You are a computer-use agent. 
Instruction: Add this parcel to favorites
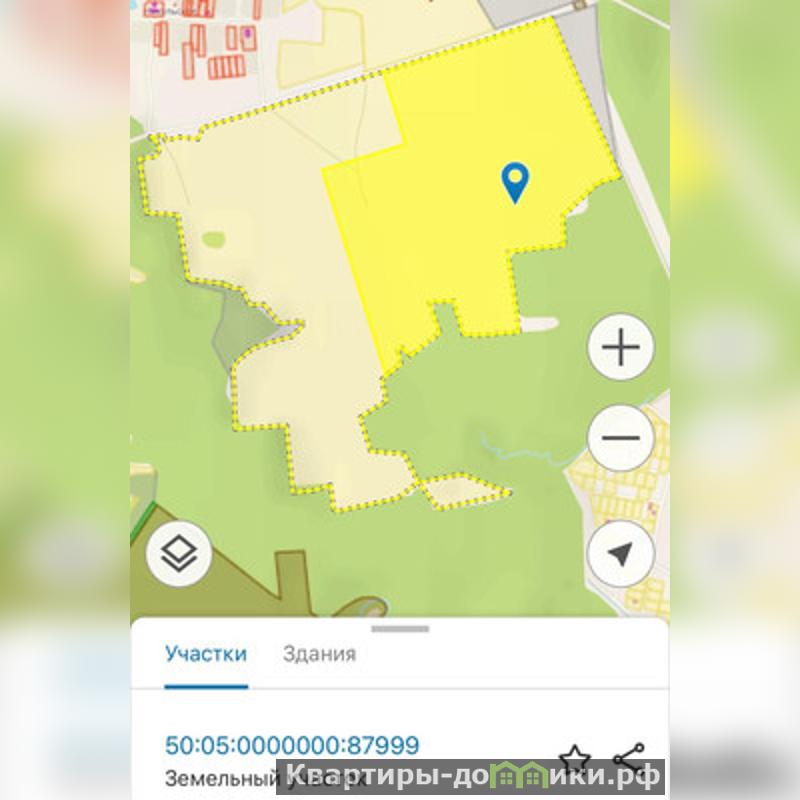click(574, 759)
